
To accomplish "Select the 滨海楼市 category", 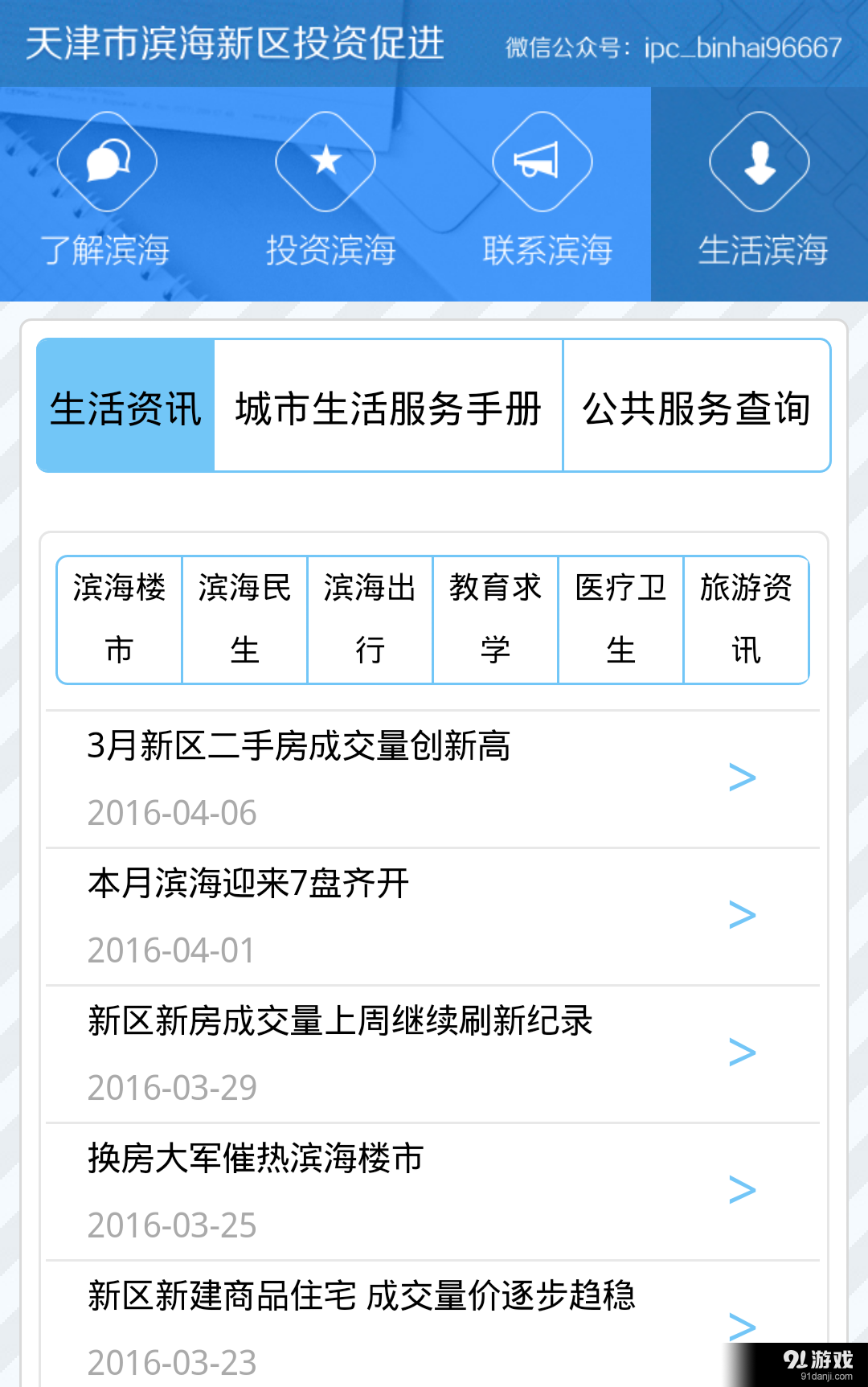I will (118, 619).
